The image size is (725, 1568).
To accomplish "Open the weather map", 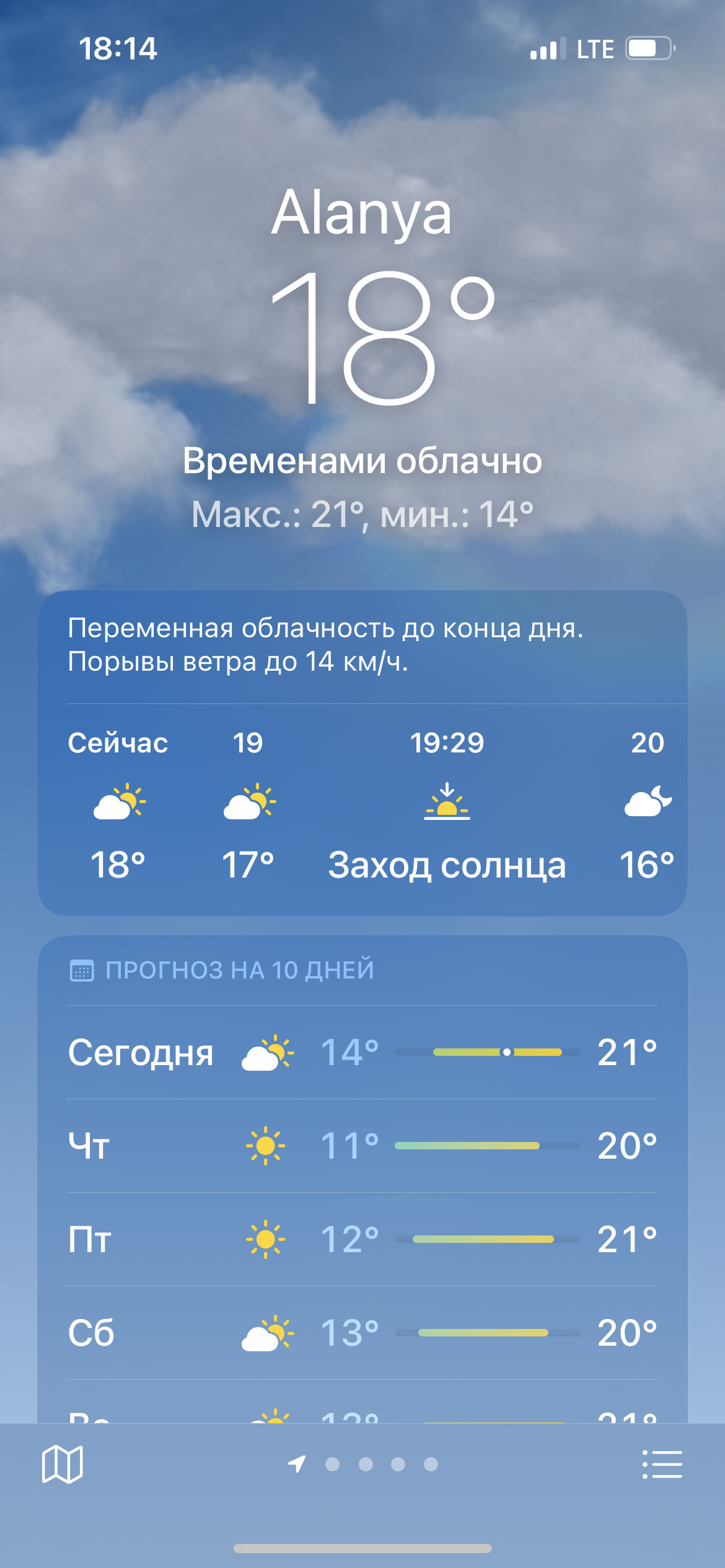I will (x=62, y=1464).
